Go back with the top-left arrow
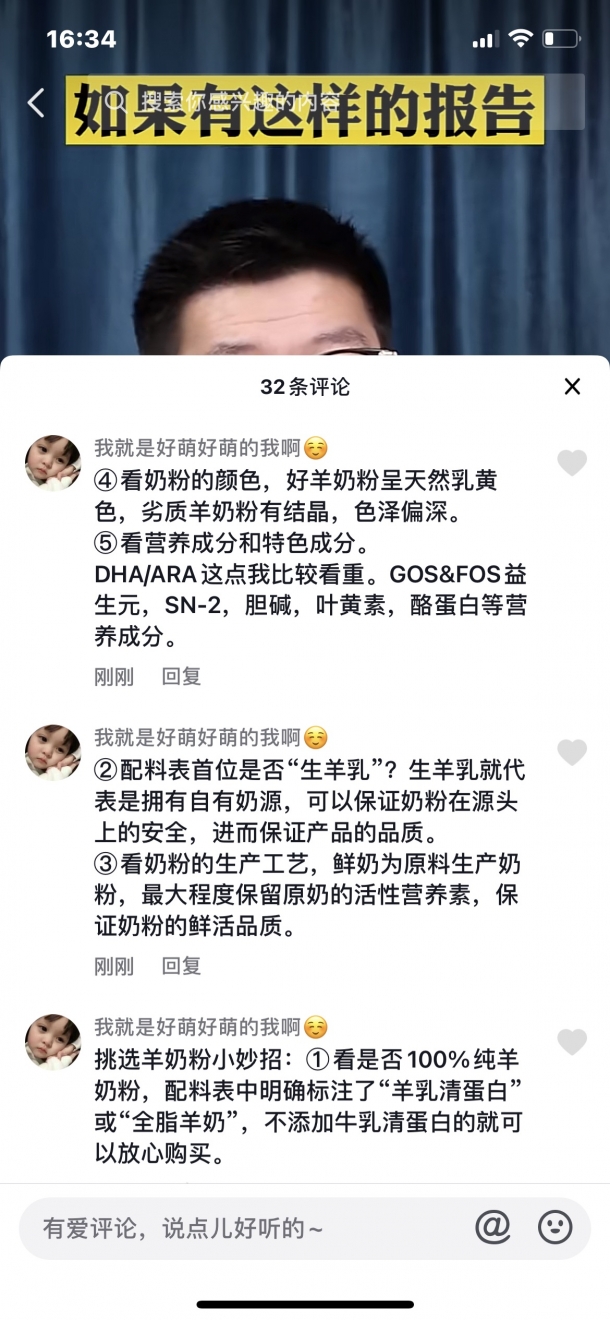 [36, 102]
